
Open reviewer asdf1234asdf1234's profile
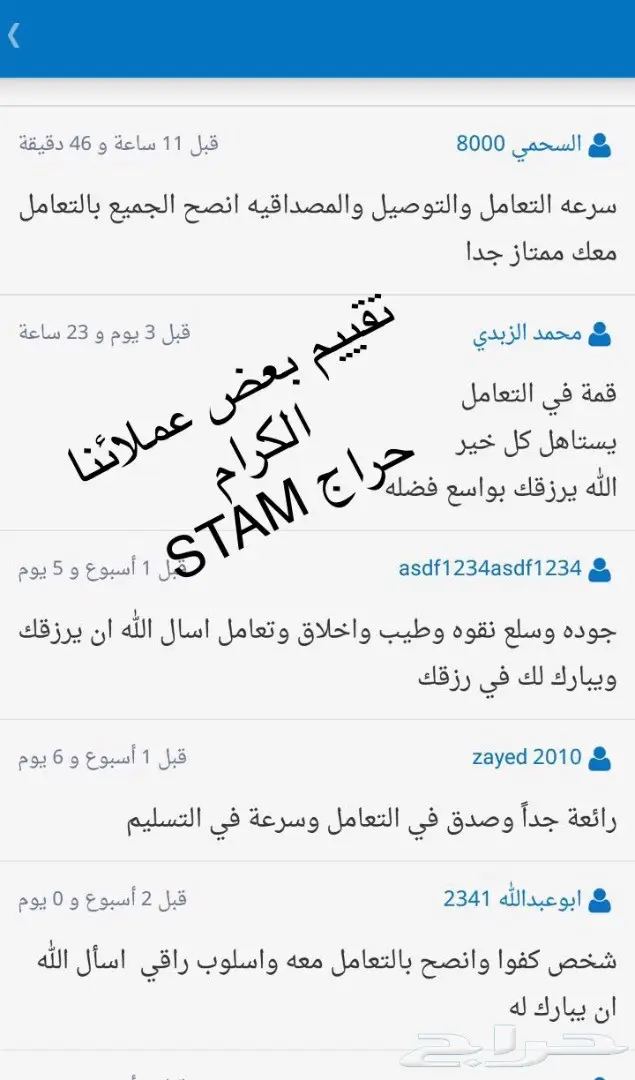pos(490,569)
